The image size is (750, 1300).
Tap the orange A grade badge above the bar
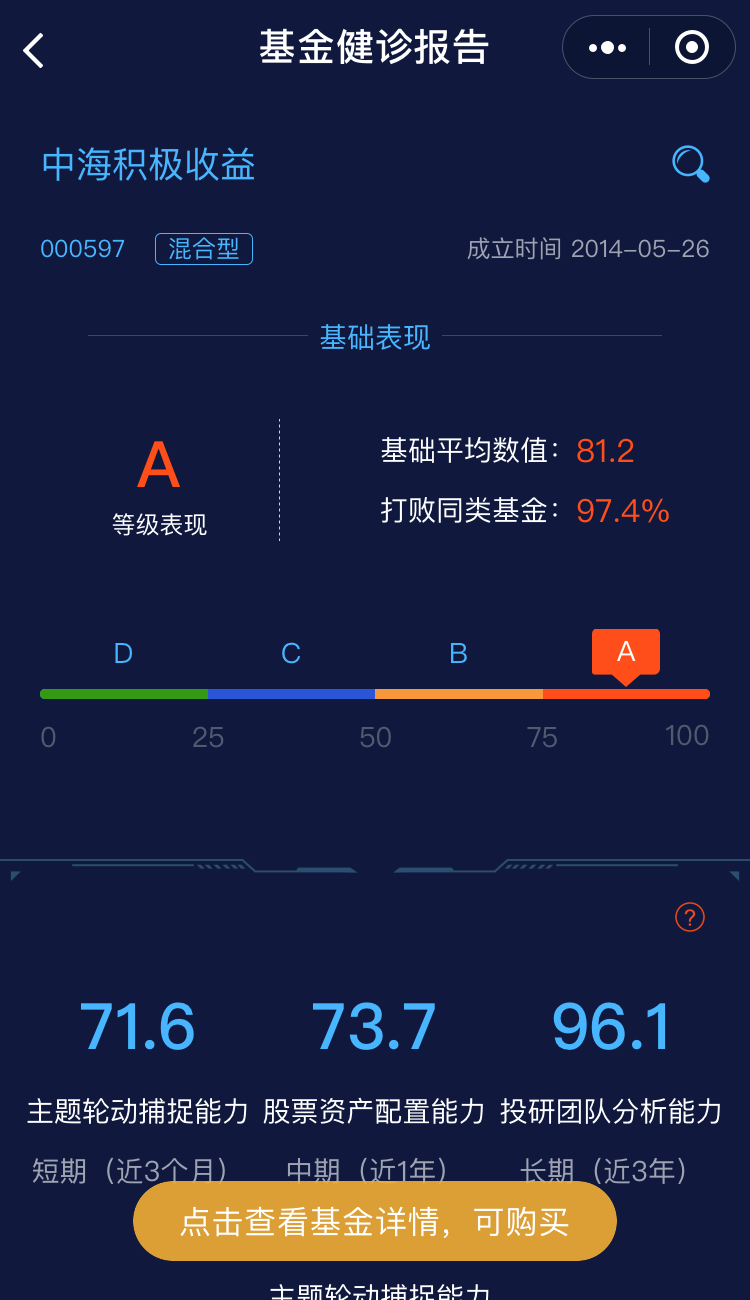pos(626,653)
